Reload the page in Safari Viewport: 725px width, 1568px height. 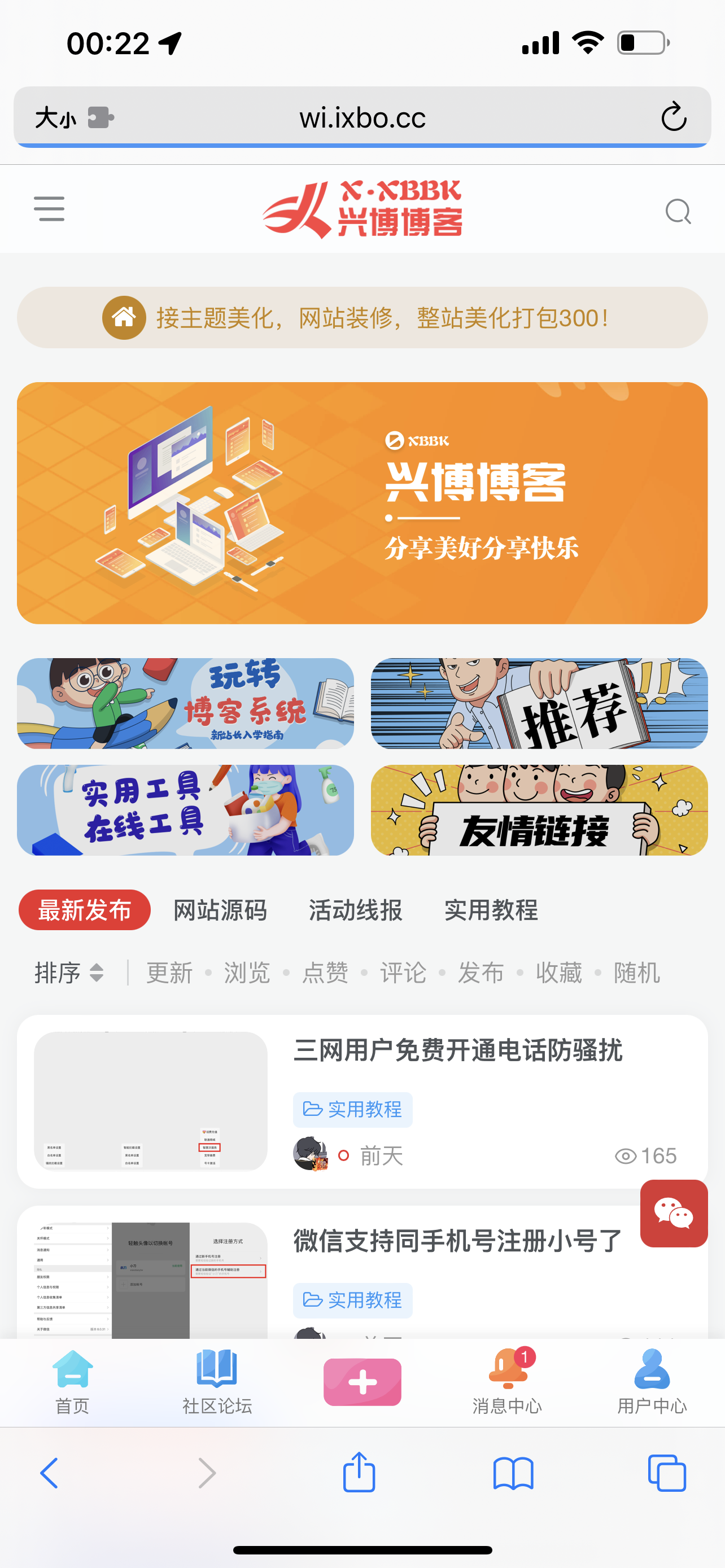[674, 117]
